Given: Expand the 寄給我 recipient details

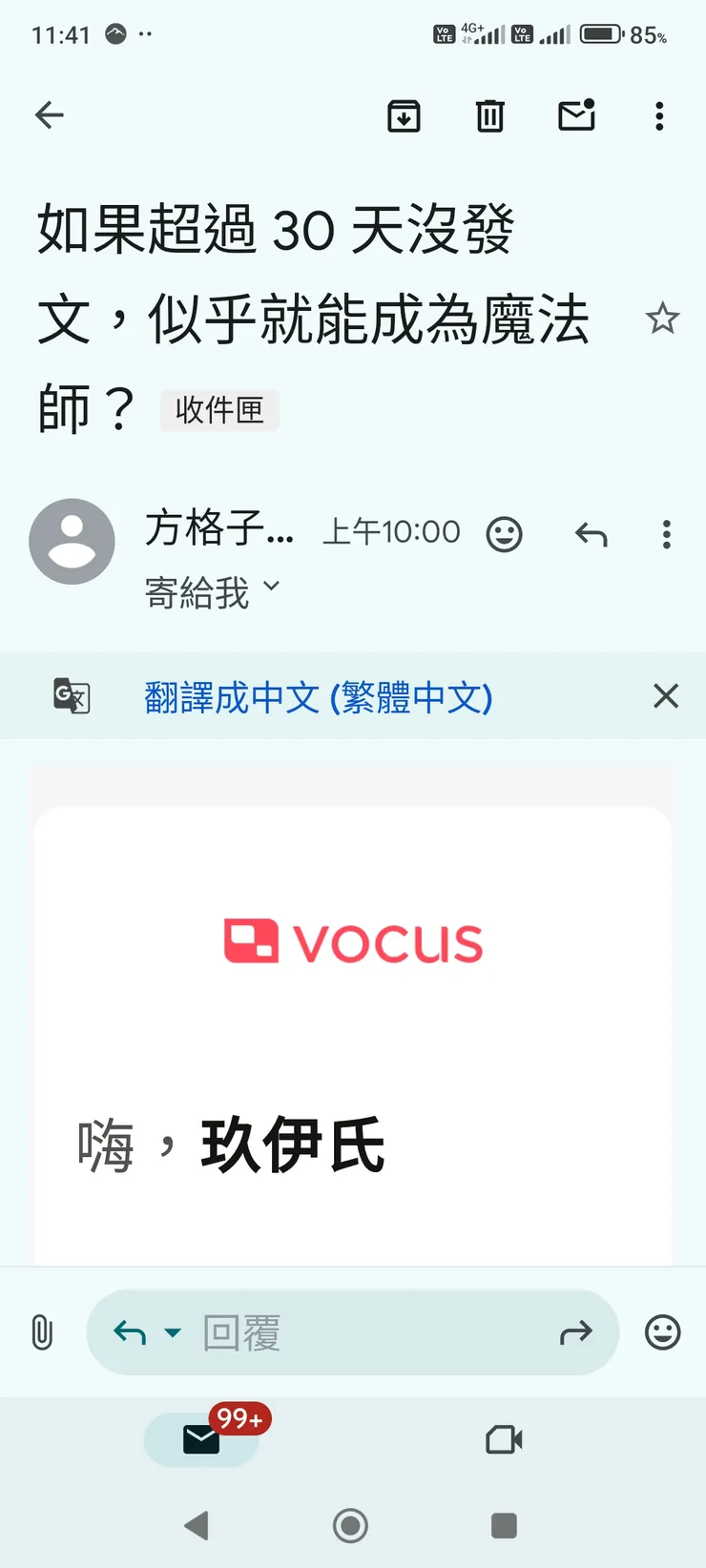Looking at the screenshot, I should (x=212, y=591).
